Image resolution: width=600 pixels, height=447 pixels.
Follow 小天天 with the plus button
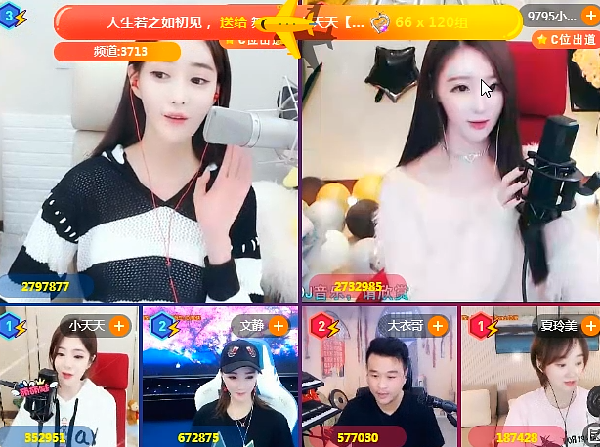click(119, 325)
